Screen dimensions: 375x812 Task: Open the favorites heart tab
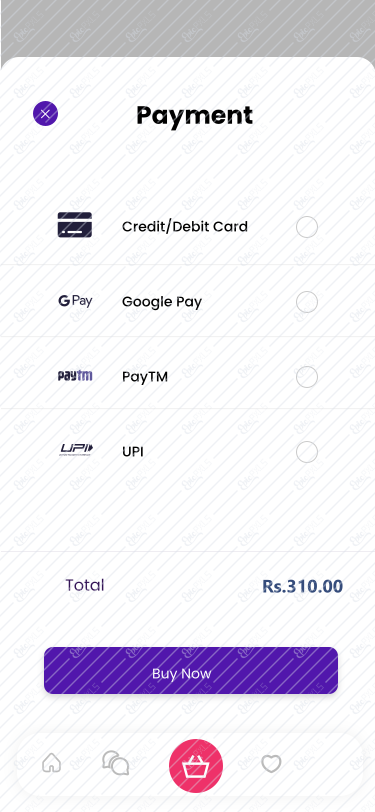(271, 764)
